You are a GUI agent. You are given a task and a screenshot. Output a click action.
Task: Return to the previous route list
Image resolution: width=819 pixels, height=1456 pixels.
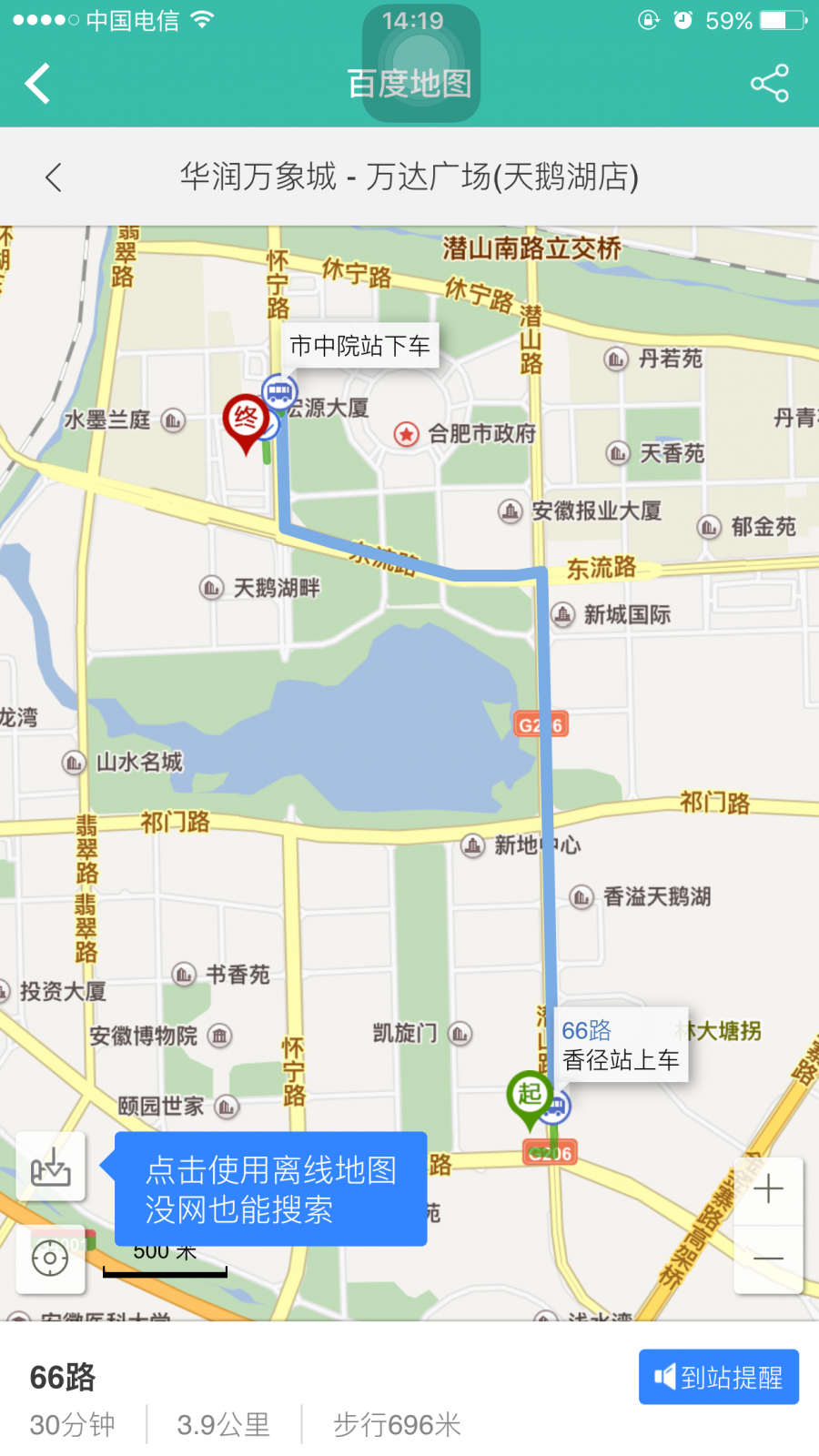coord(54,177)
